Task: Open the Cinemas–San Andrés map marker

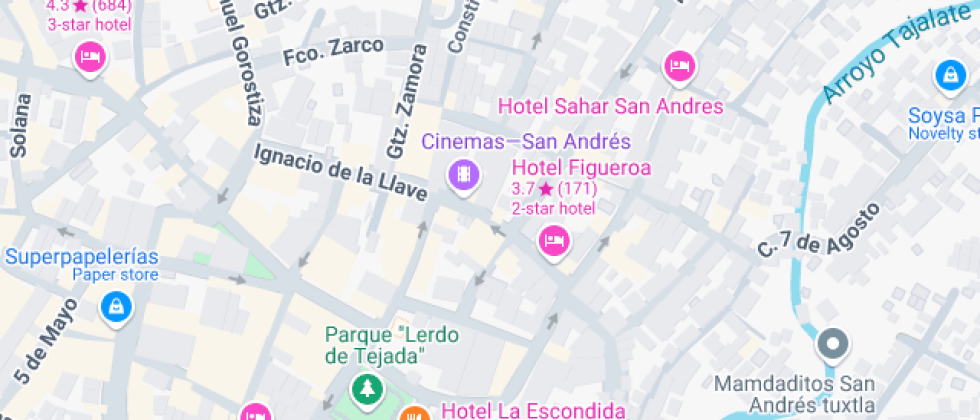Action: coord(464,176)
